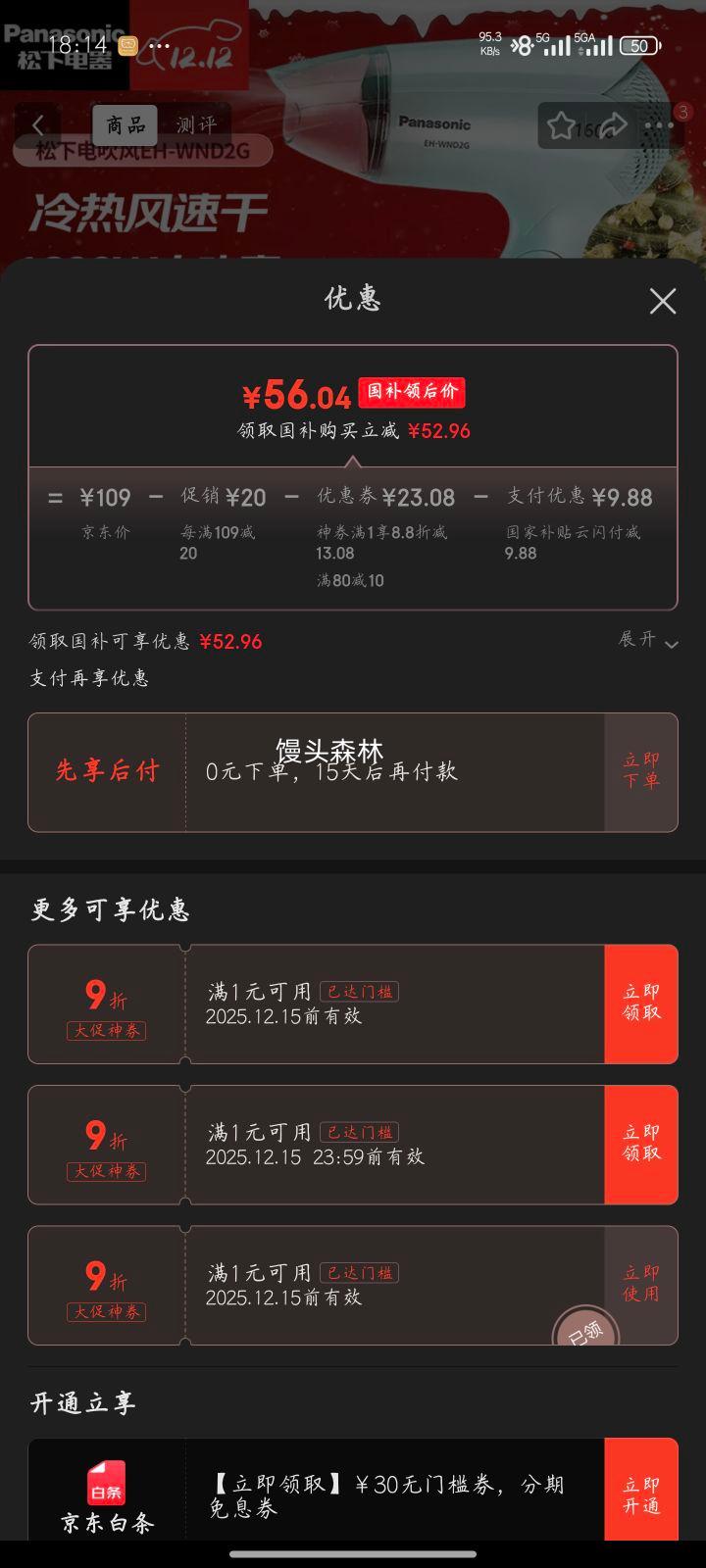Image resolution: width=706 pixels, height=1568 pixels.
Task: Favorite the product with the star icon
Action: 561,125
